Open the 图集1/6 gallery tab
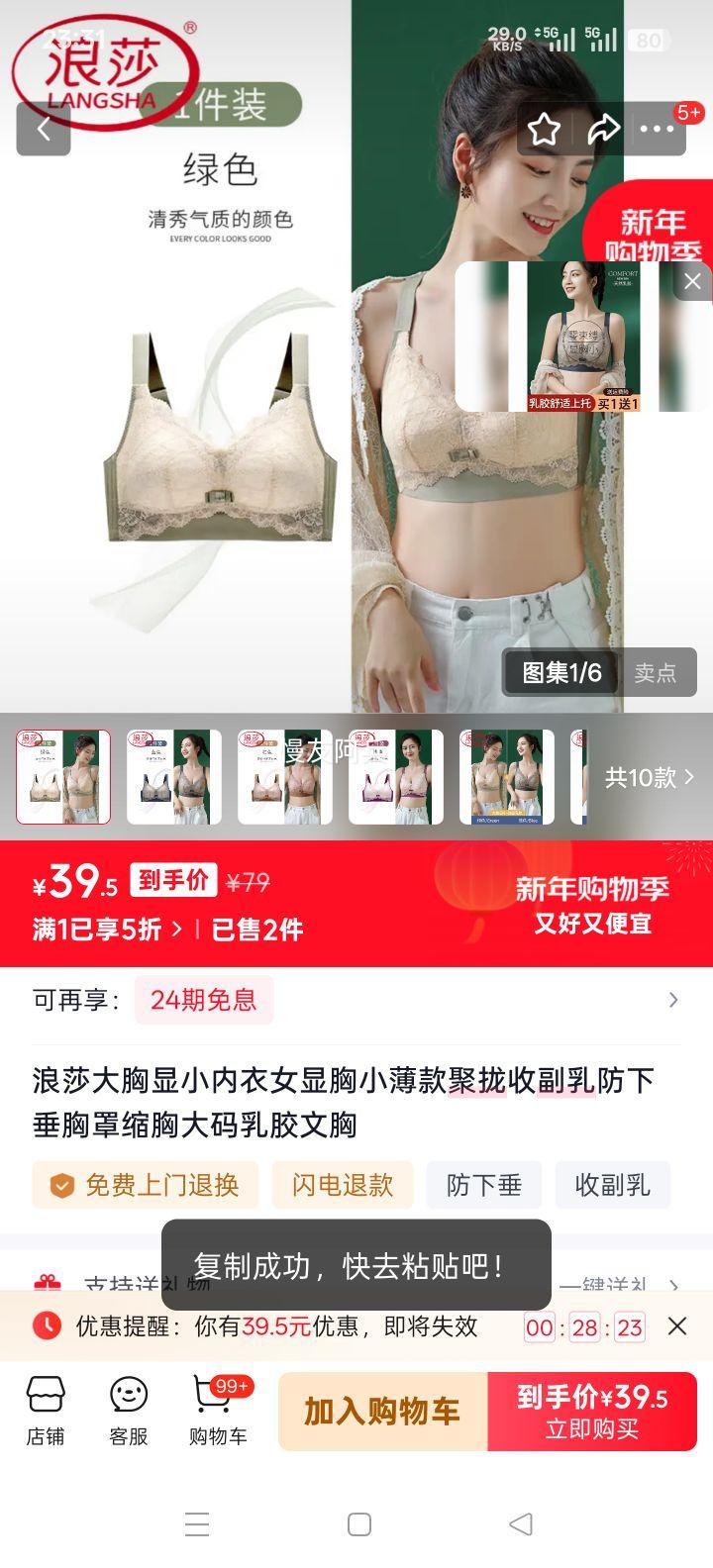This screenshot has height=1568, width=713. (559, 672)
